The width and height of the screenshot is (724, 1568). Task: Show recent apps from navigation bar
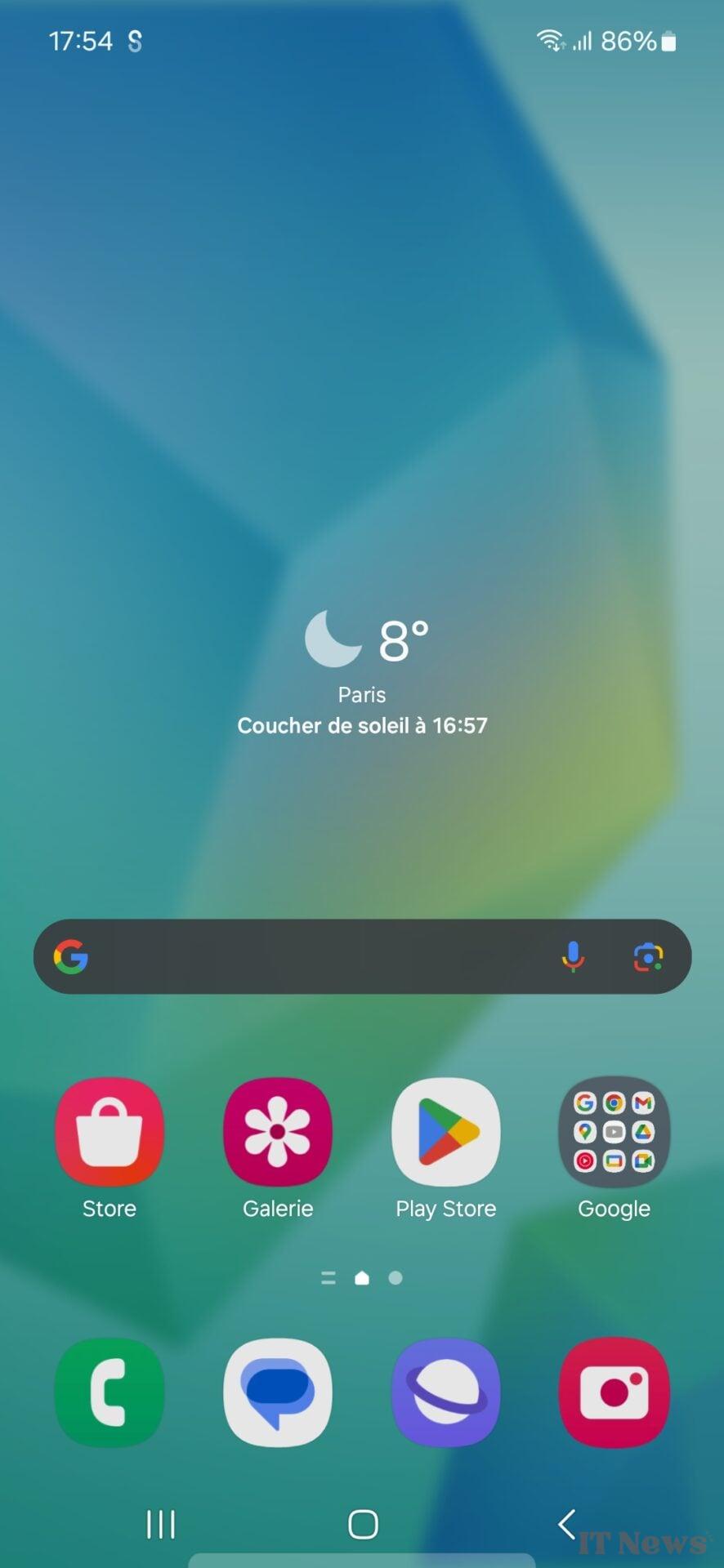click(161, 1524)
